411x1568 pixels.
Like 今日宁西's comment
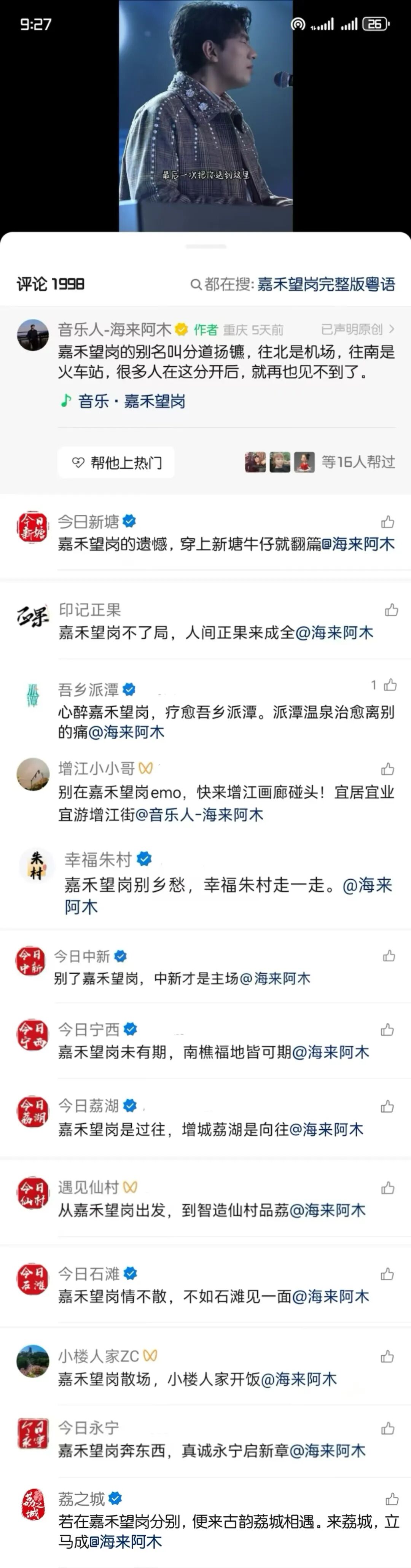pyautogui.click(x=387, y=1030)
